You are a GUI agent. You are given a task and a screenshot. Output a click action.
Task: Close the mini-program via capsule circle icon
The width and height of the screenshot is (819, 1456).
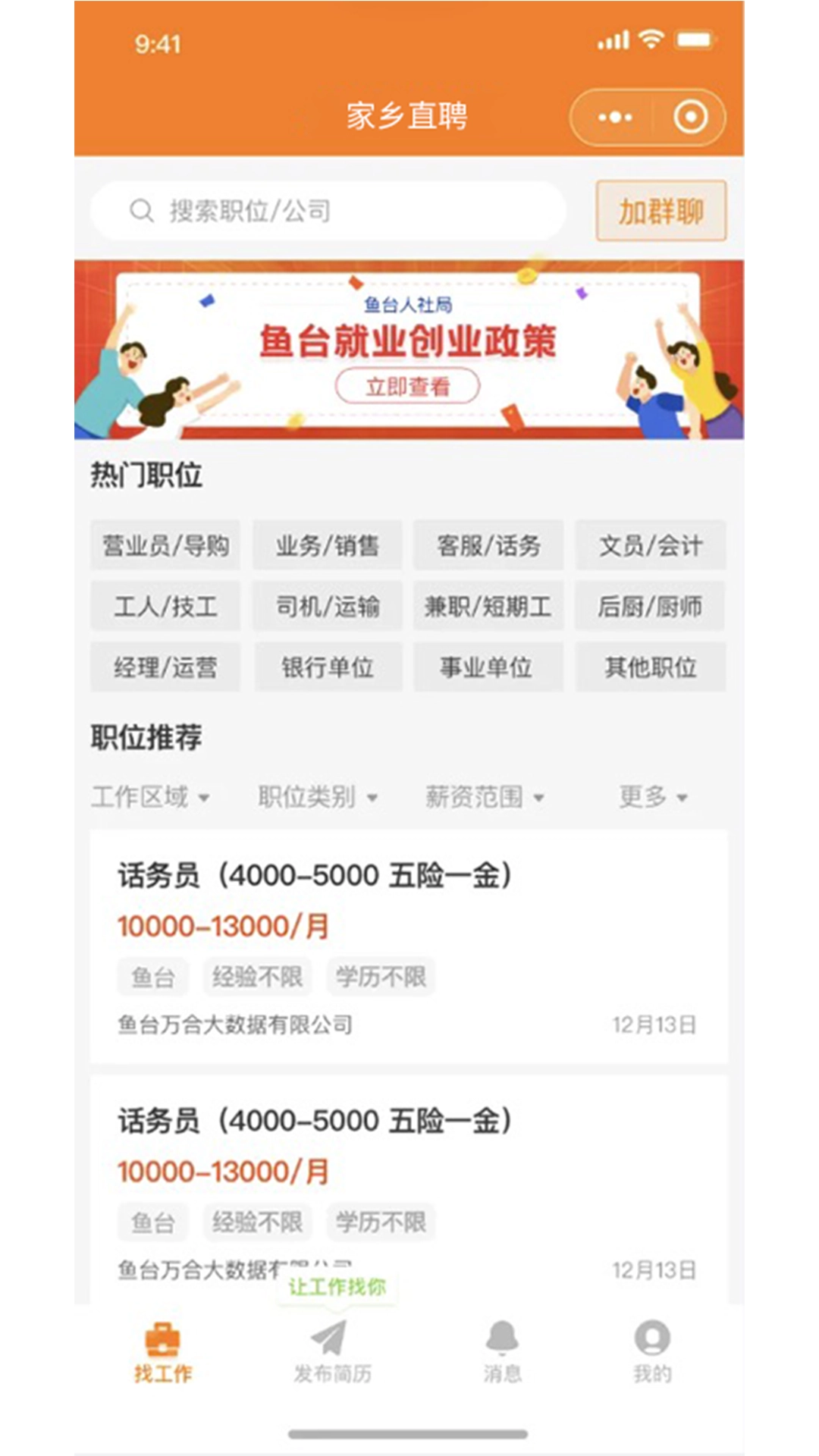coord(689,118)
